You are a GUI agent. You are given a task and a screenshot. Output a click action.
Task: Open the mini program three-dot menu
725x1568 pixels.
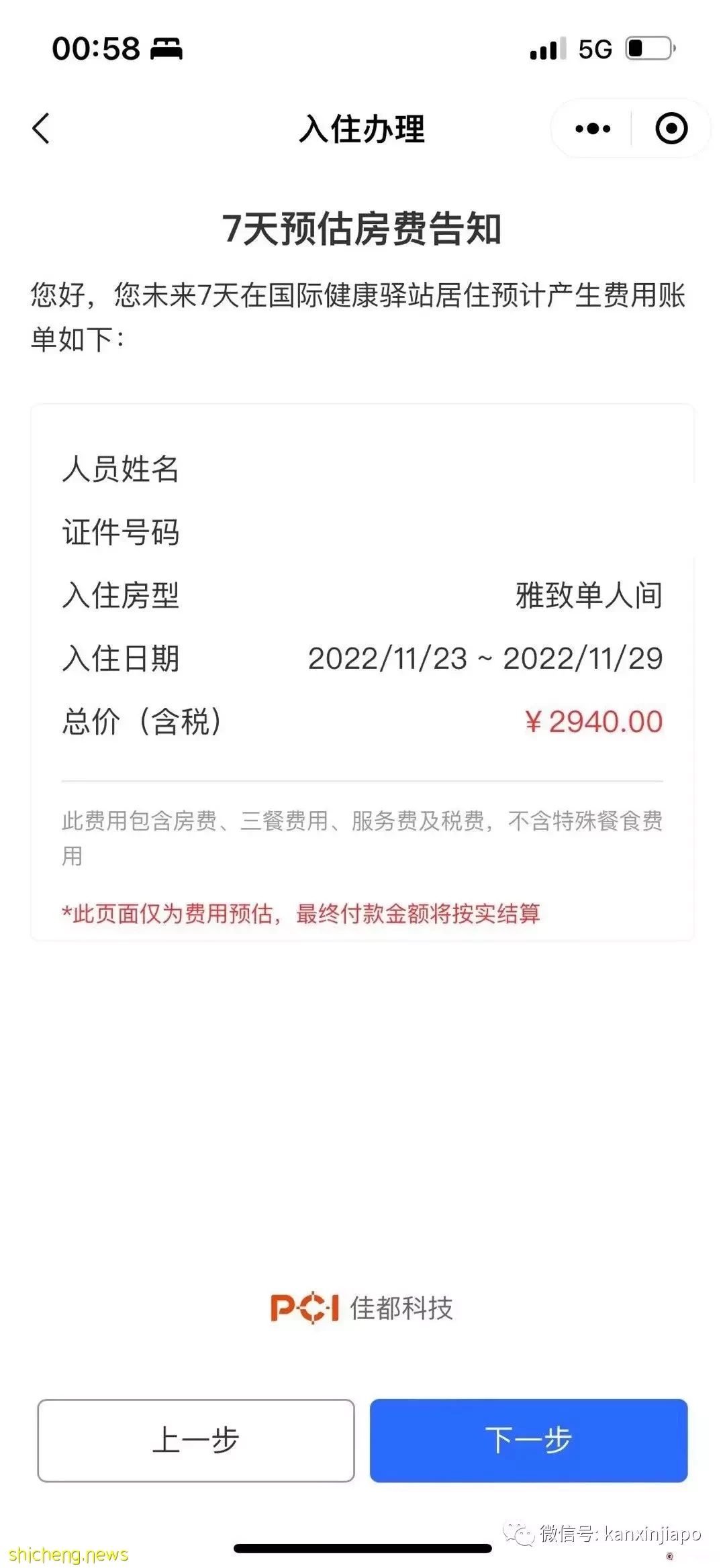593,128
